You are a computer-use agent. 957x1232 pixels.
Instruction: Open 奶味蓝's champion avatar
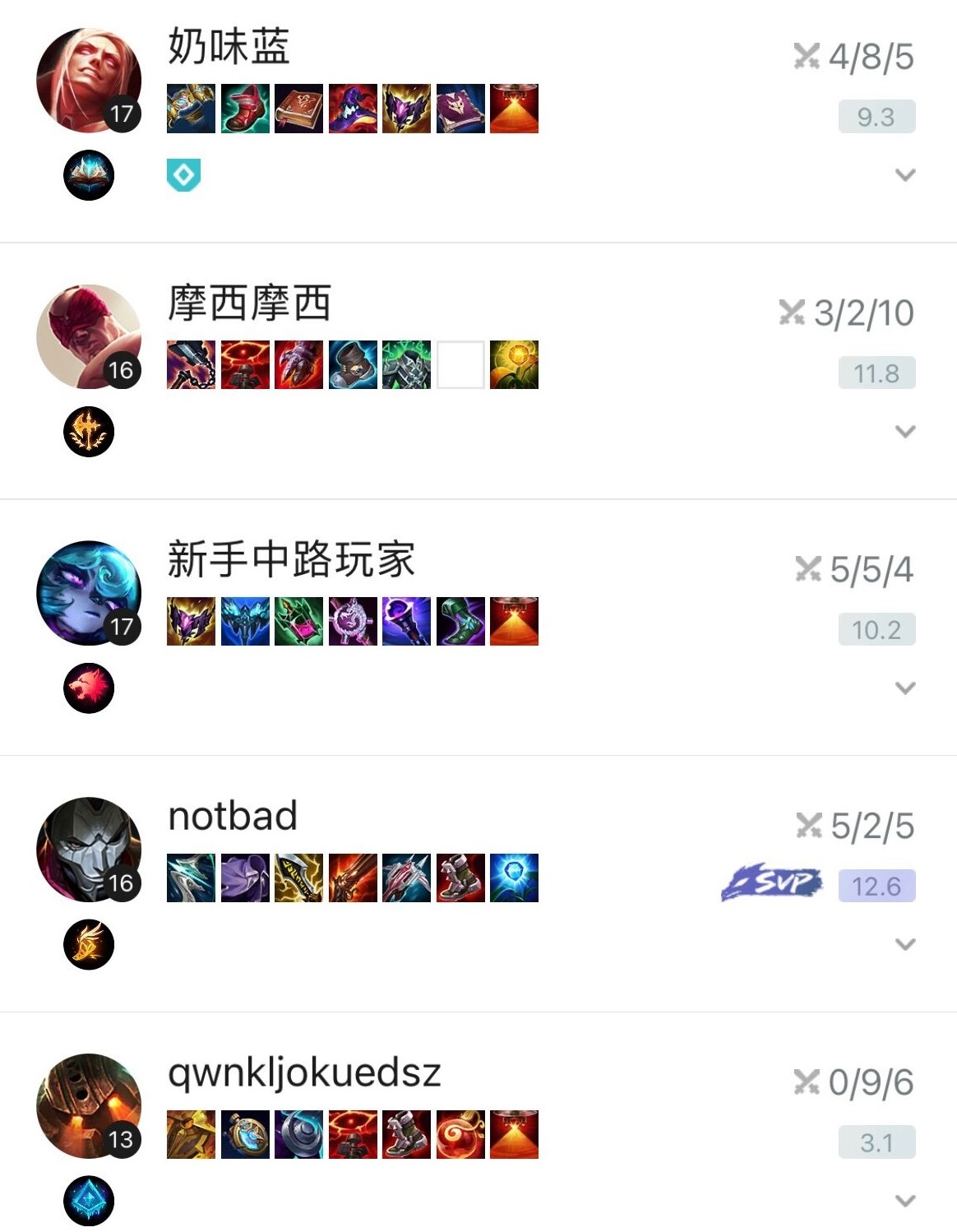(88, 81)
